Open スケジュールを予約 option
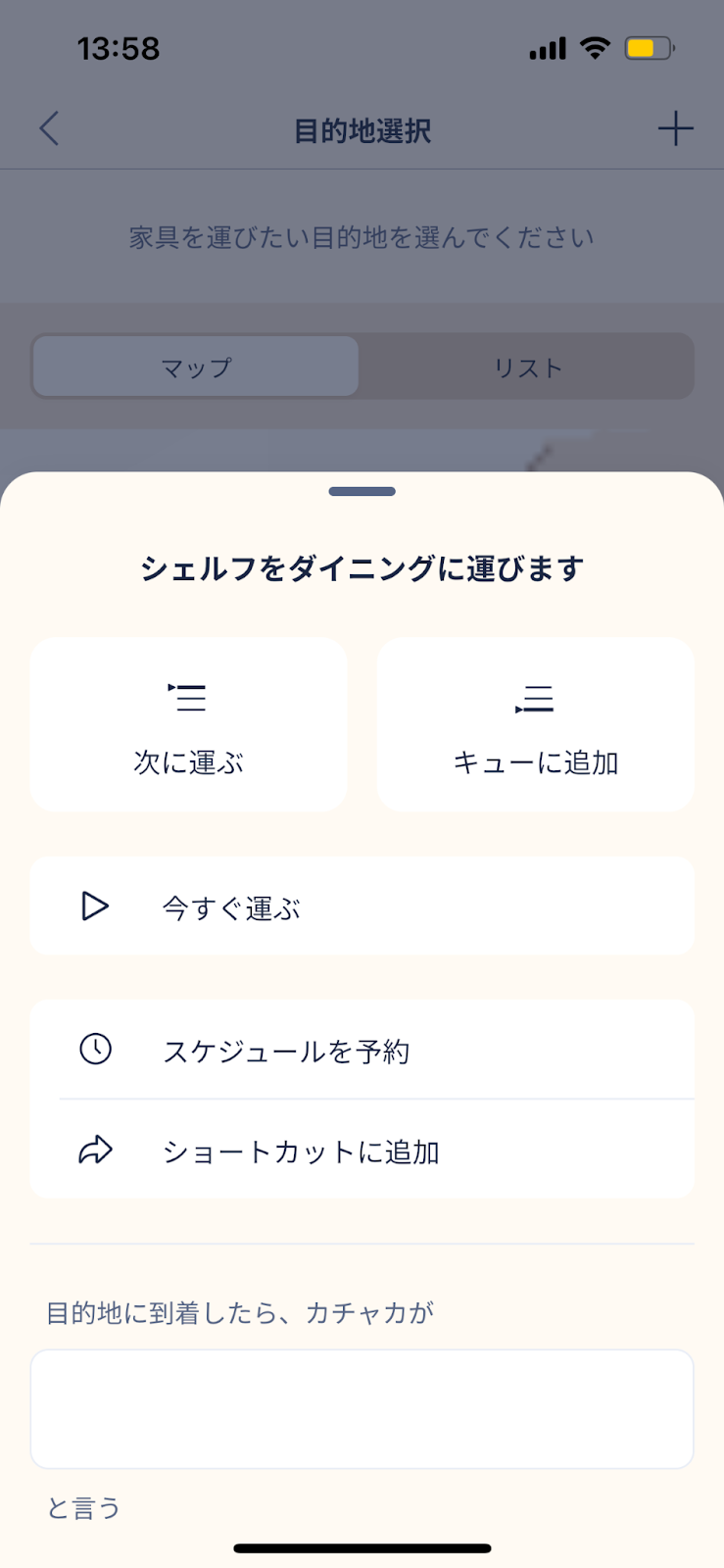This screenshot has width=724, height=1568. [362, 1050]
